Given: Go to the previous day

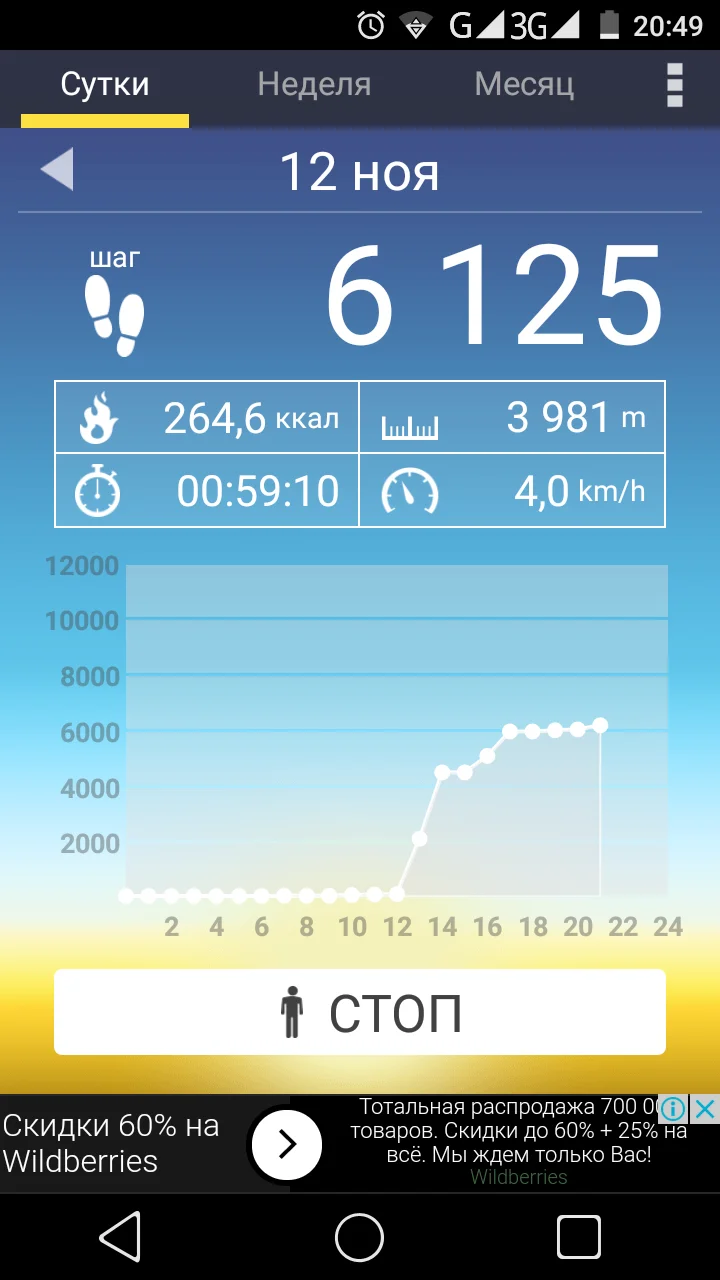Looking at the screenshot, I should [x=57, y=170].
